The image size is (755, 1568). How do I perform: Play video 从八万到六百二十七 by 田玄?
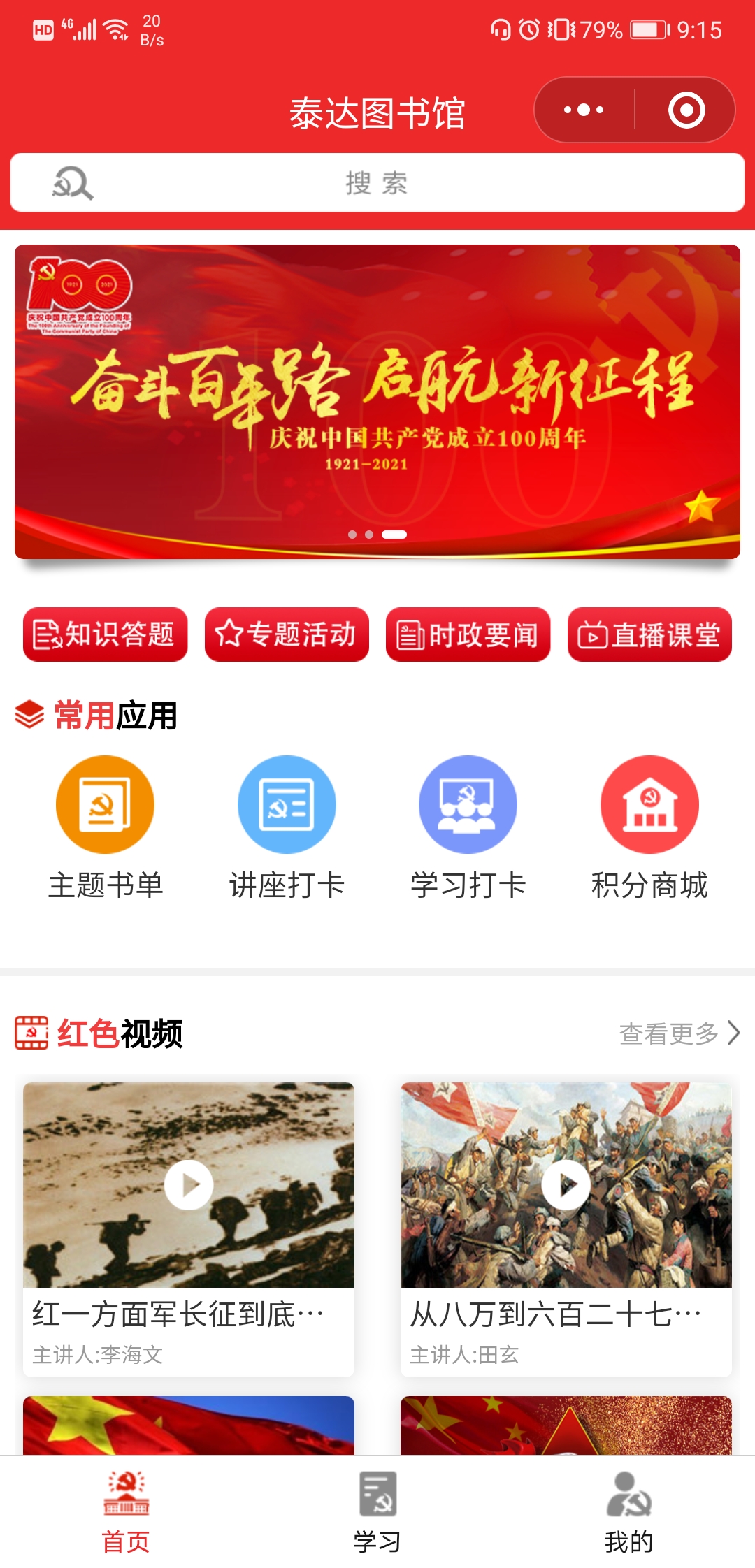[566, 1185]
